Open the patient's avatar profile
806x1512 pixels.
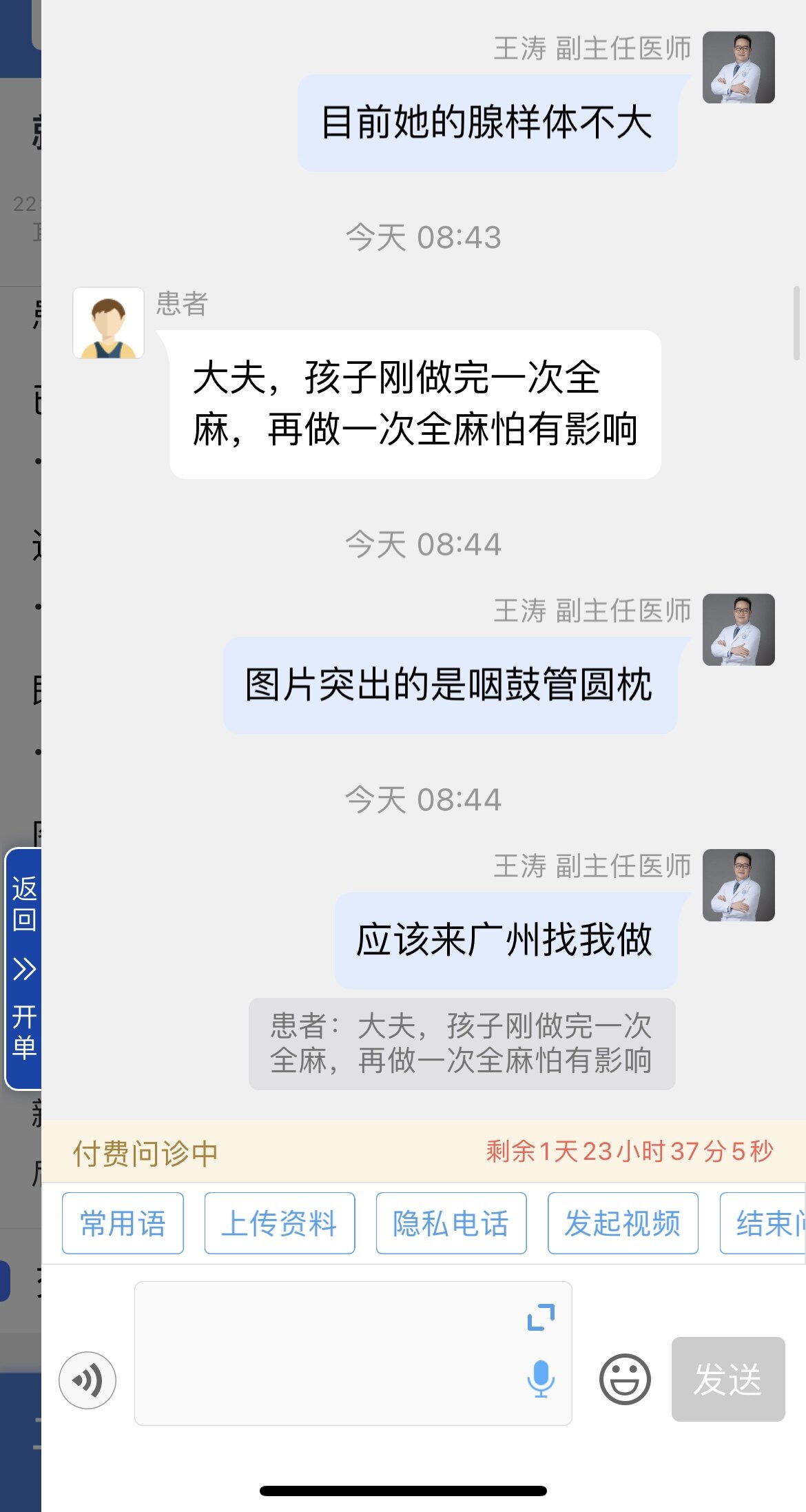point(108,323)
